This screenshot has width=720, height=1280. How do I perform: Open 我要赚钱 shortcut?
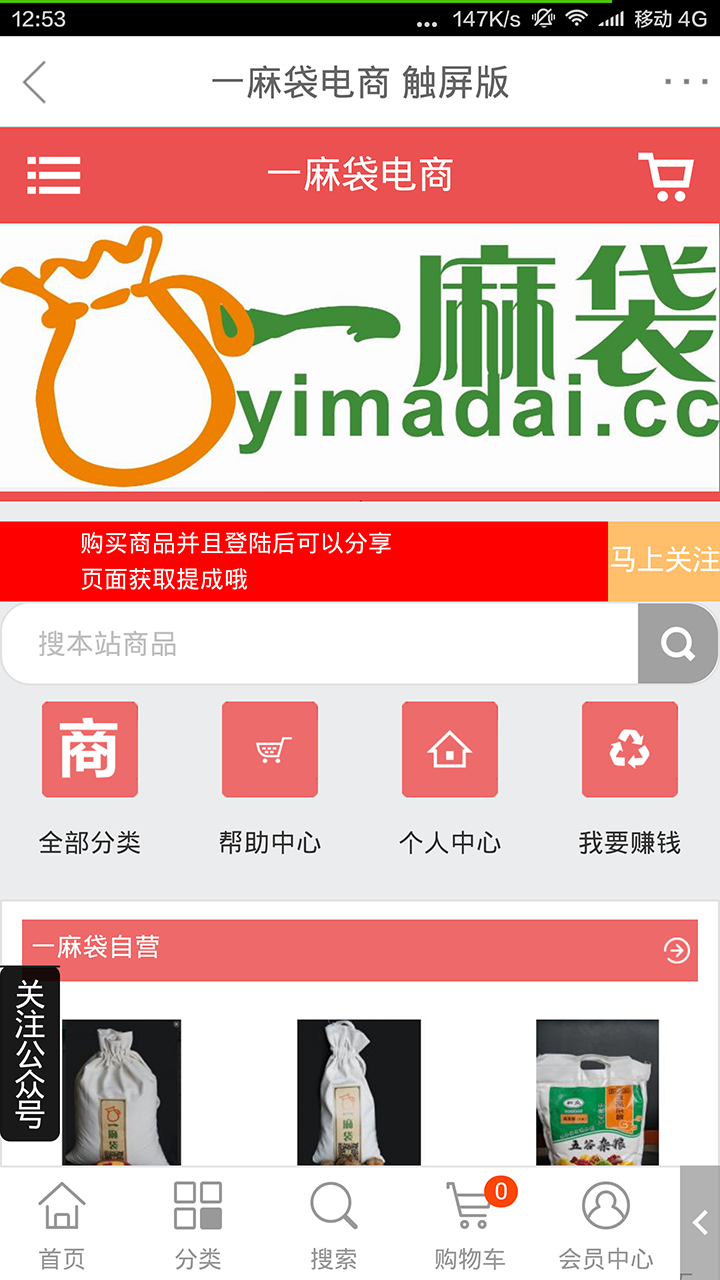[630, 750]
